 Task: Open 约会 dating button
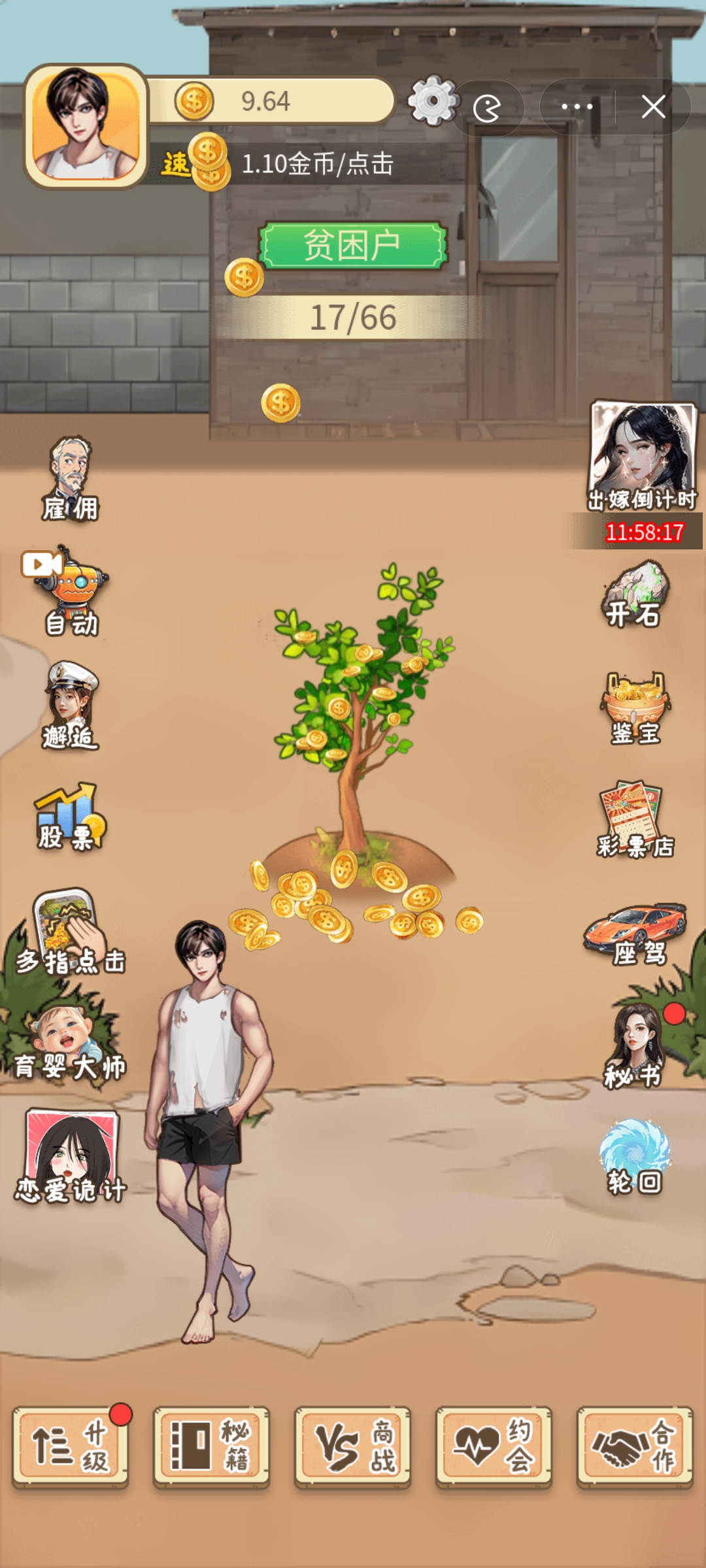[494, 1448]
